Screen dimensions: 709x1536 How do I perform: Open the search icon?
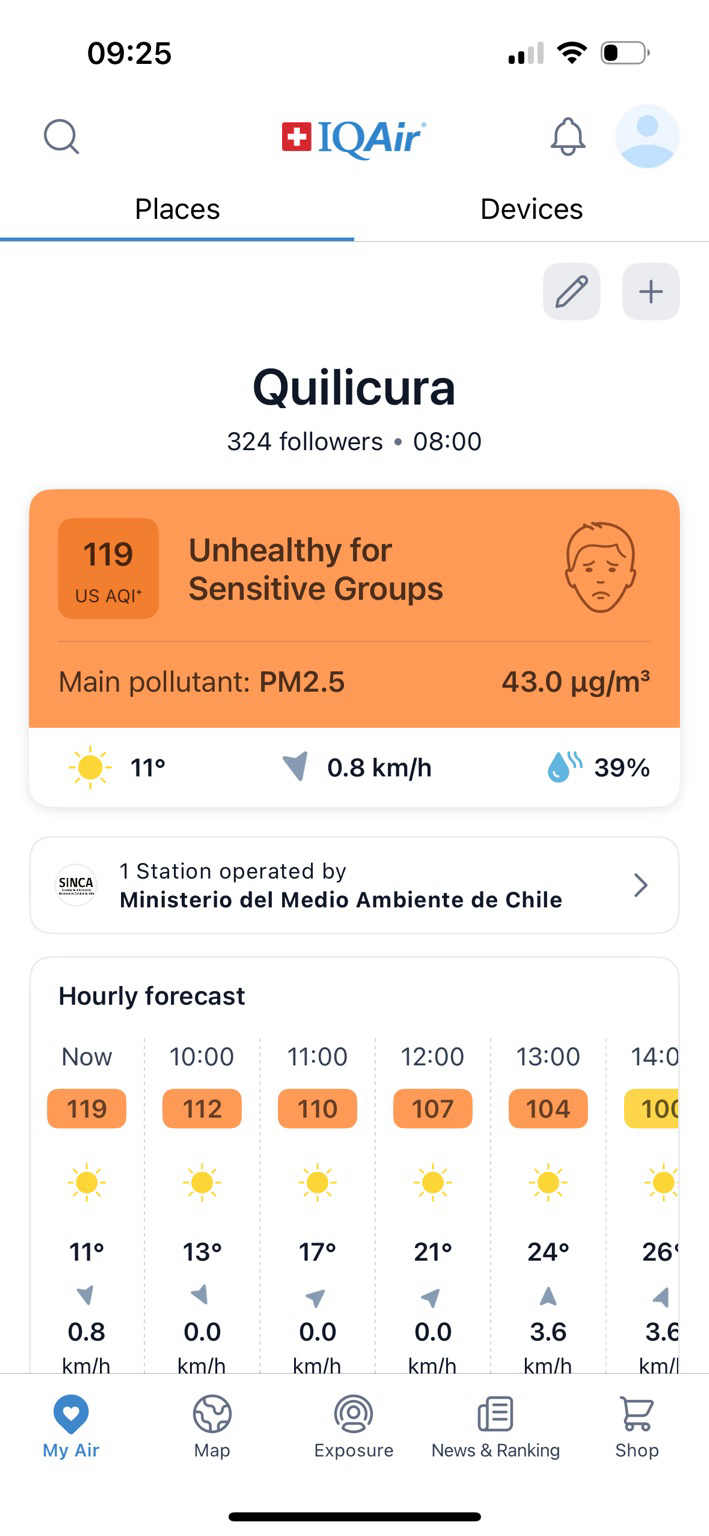coord(61,136)
